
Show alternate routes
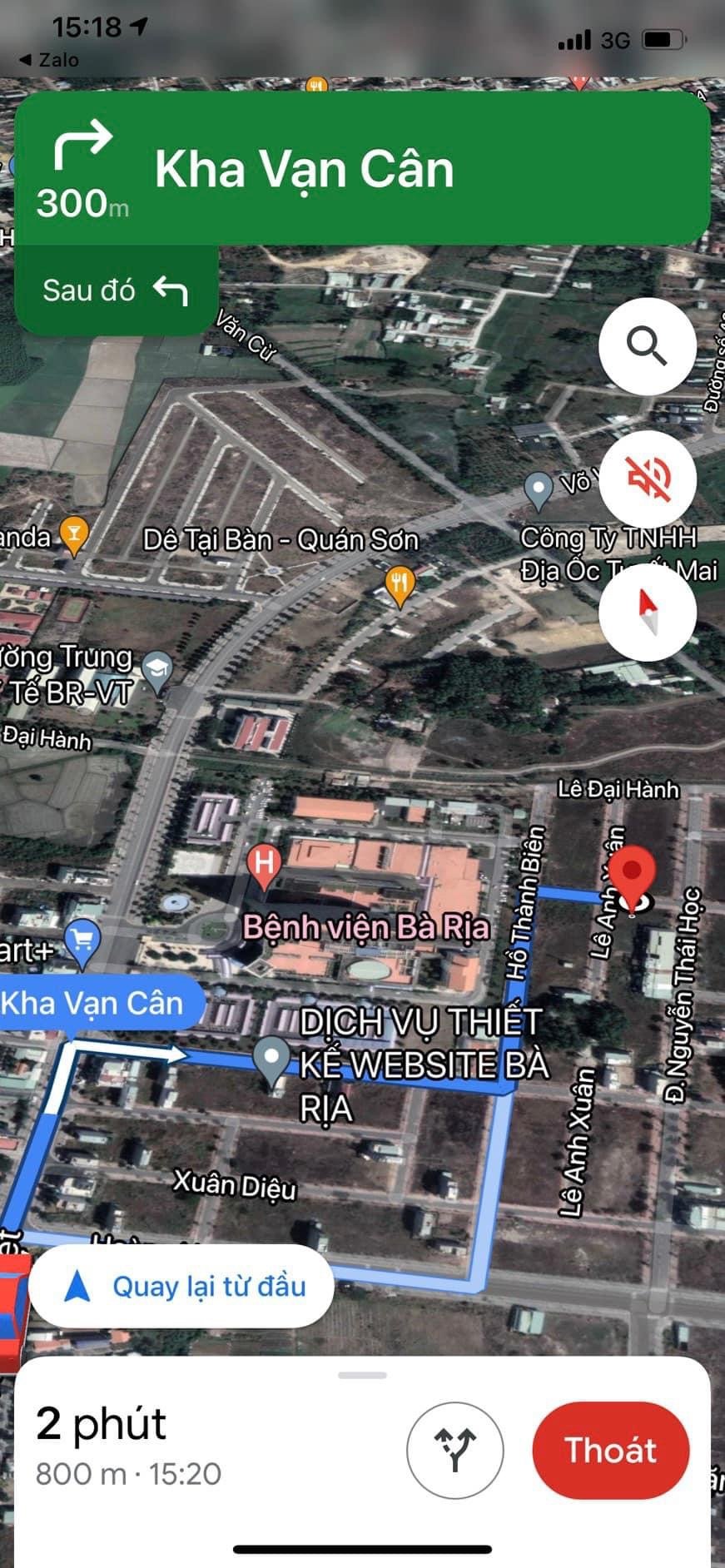454,1449
